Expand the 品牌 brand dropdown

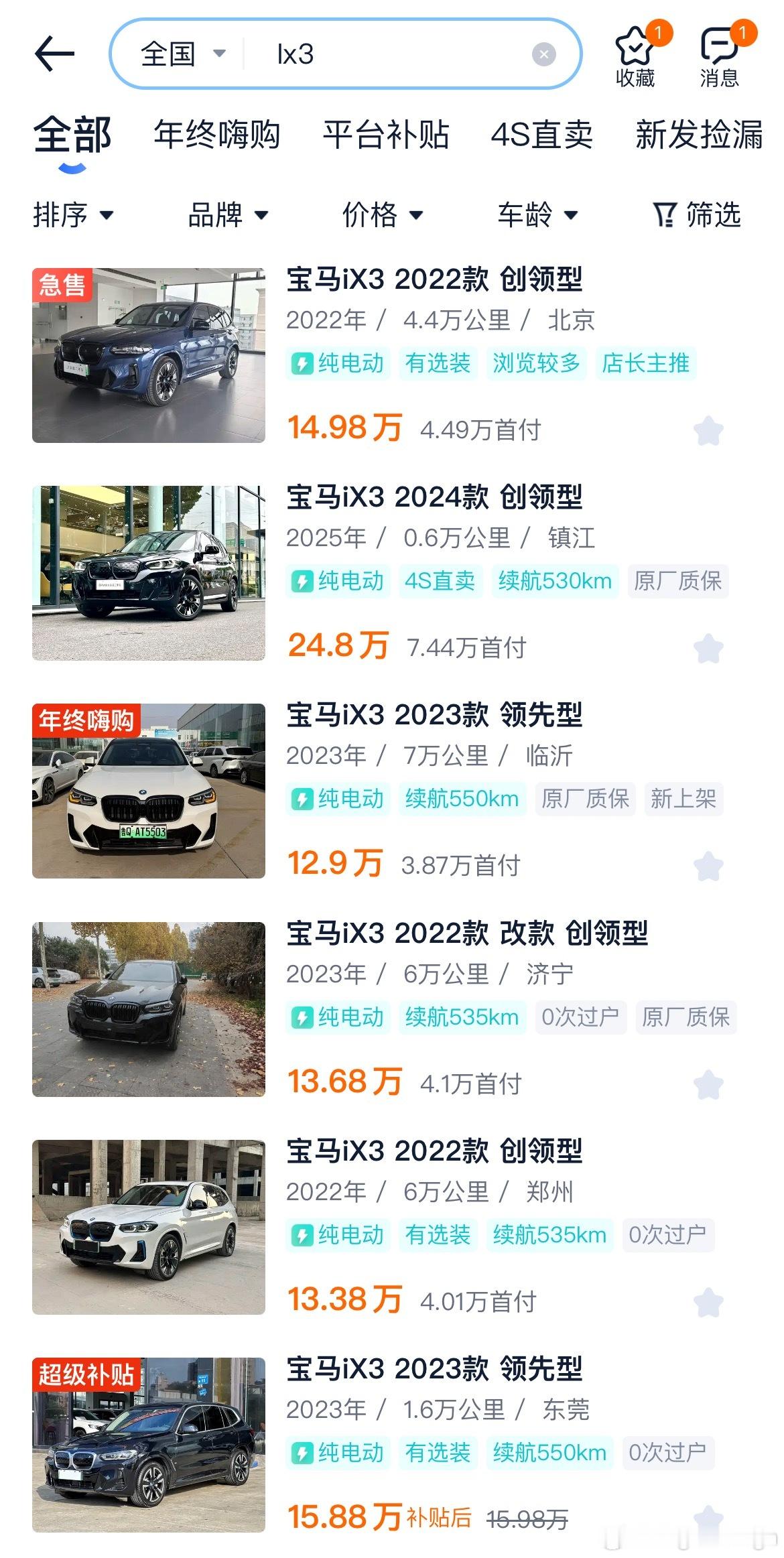coord(228,215)
